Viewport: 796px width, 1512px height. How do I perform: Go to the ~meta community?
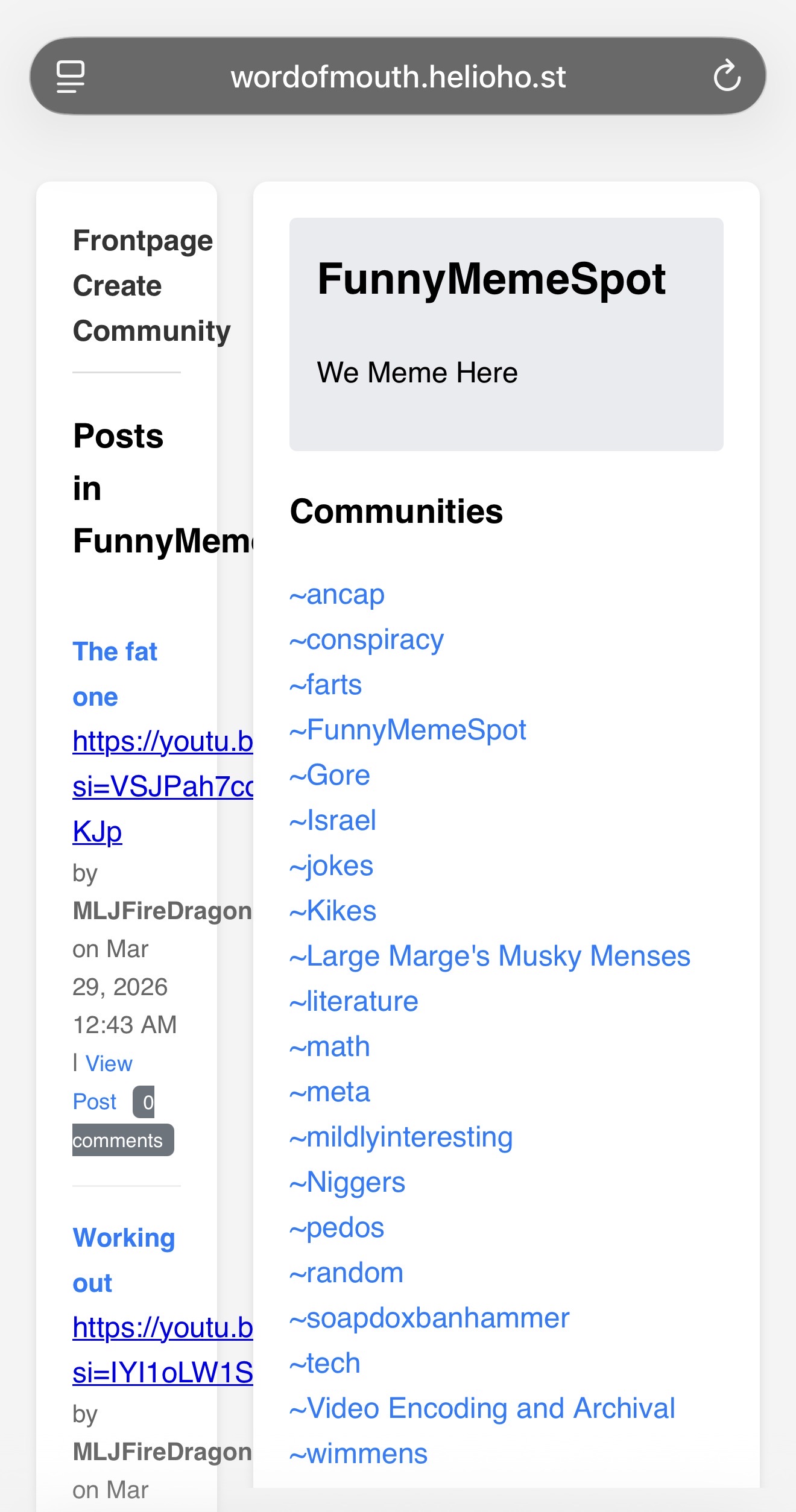pyautogui.click(x=330, y=1092)
